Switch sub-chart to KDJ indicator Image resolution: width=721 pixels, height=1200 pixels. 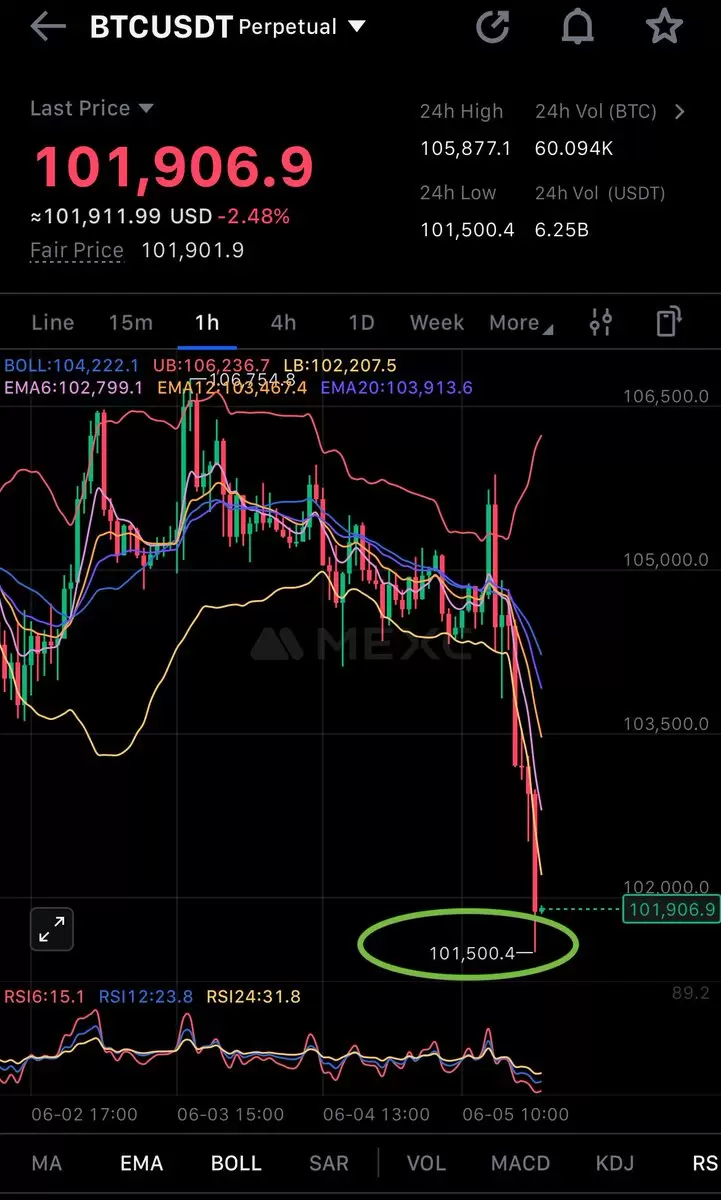[x=615, y=1163]
